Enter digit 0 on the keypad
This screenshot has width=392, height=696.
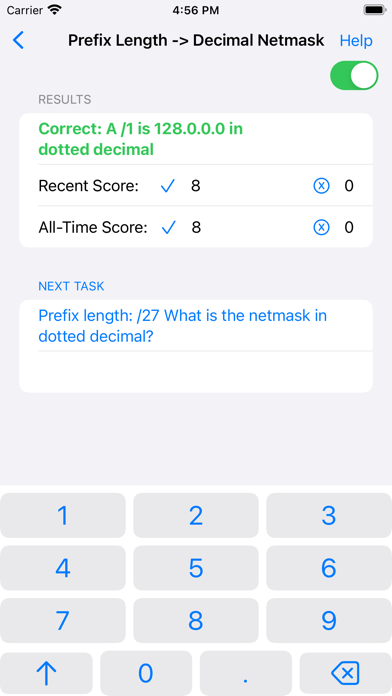[x=146, y=673]
